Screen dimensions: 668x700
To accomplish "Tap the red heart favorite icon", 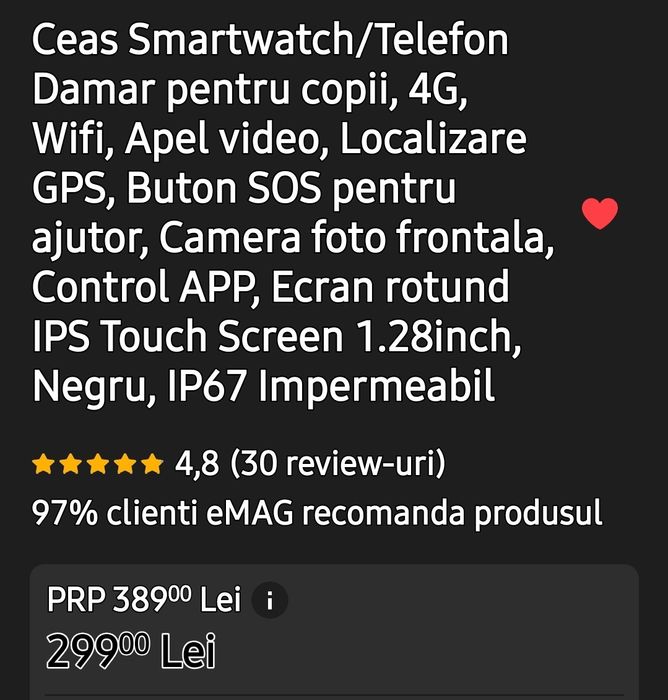I will (x=600, y=213).
